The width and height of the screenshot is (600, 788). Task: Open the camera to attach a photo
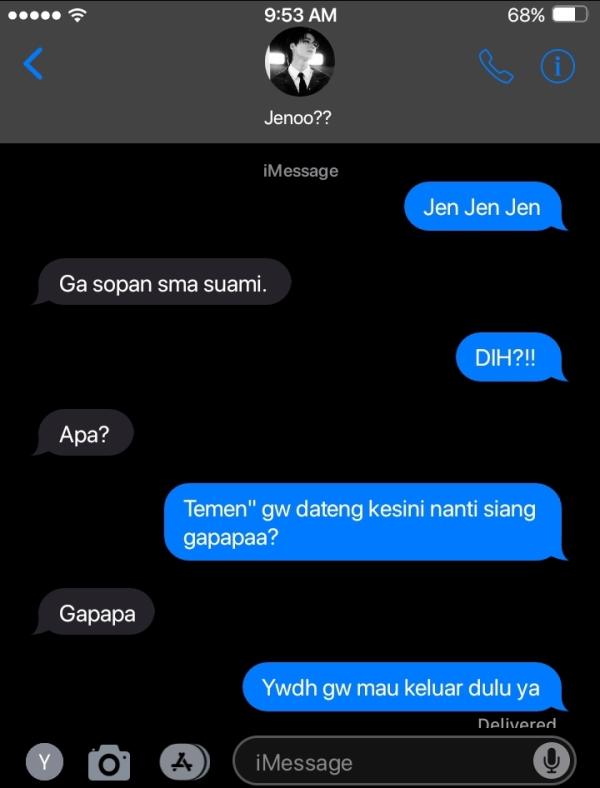click(109, 762)
